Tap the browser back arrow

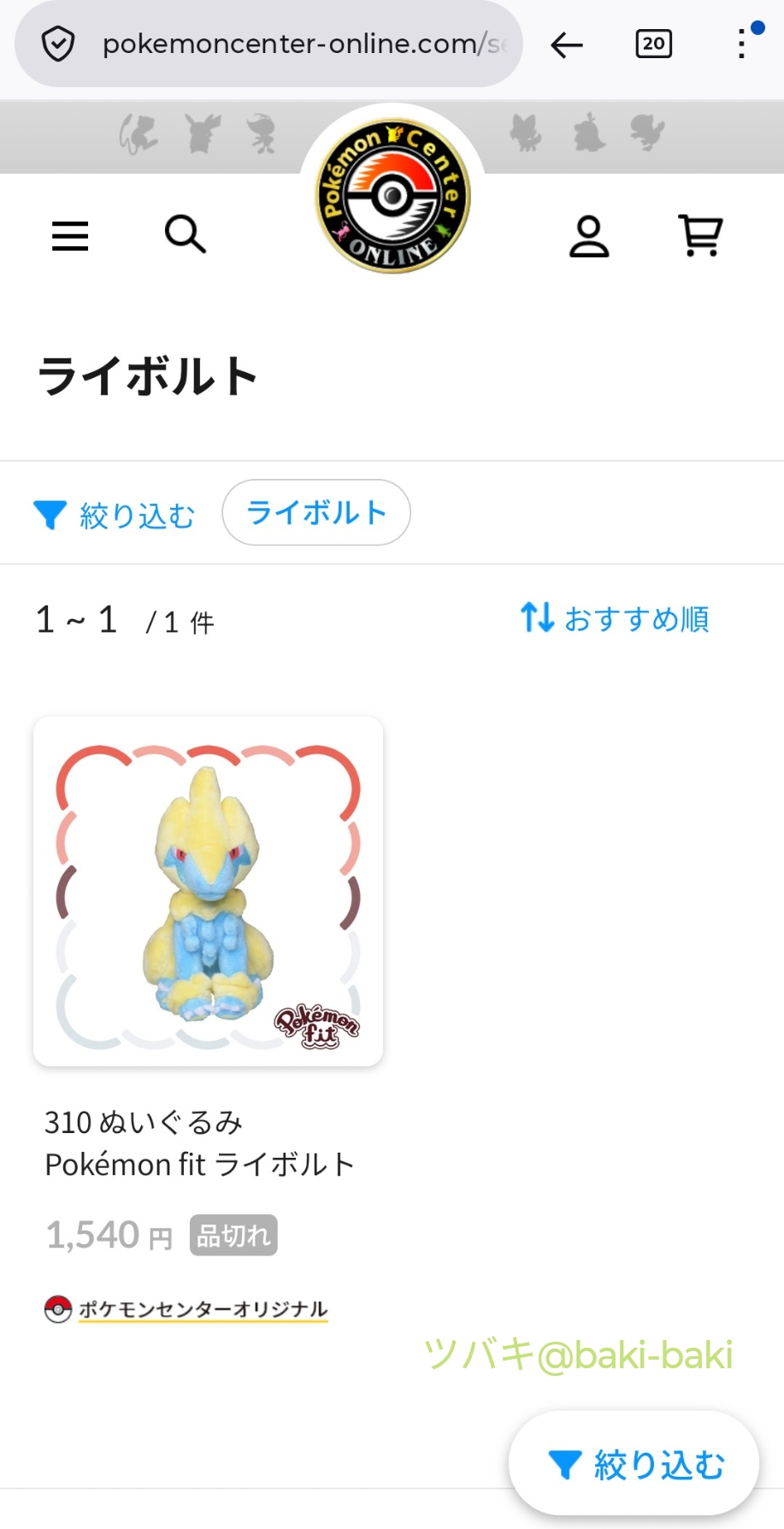[566, 44]
